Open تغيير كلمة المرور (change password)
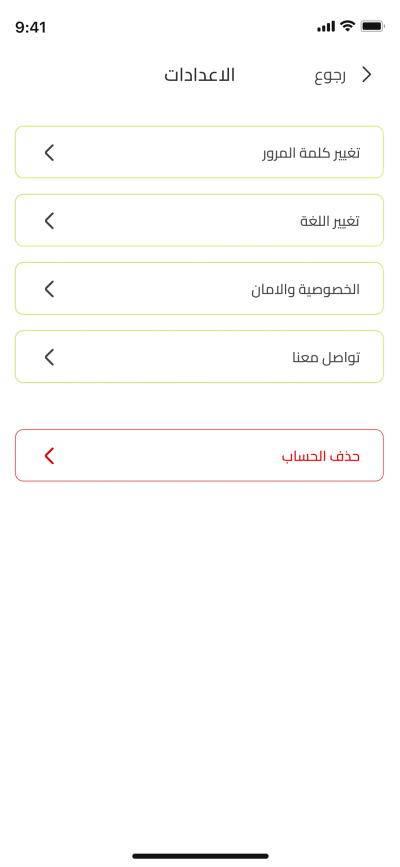 tap(199, 152)
